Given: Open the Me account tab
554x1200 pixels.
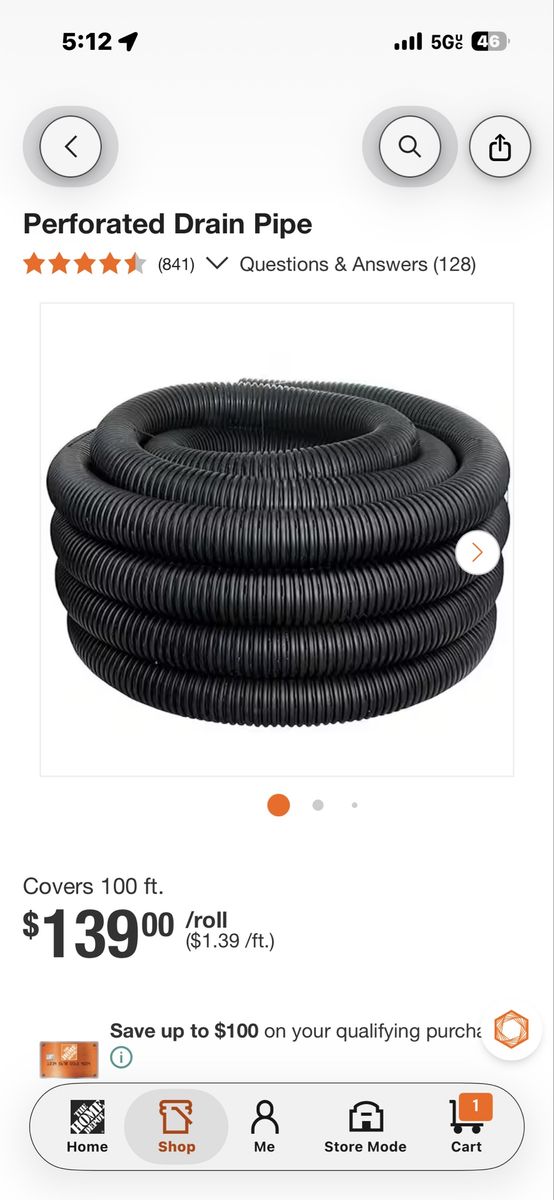Looking at the screenshot, I should pyautogui.click(x=264, y=1127).
